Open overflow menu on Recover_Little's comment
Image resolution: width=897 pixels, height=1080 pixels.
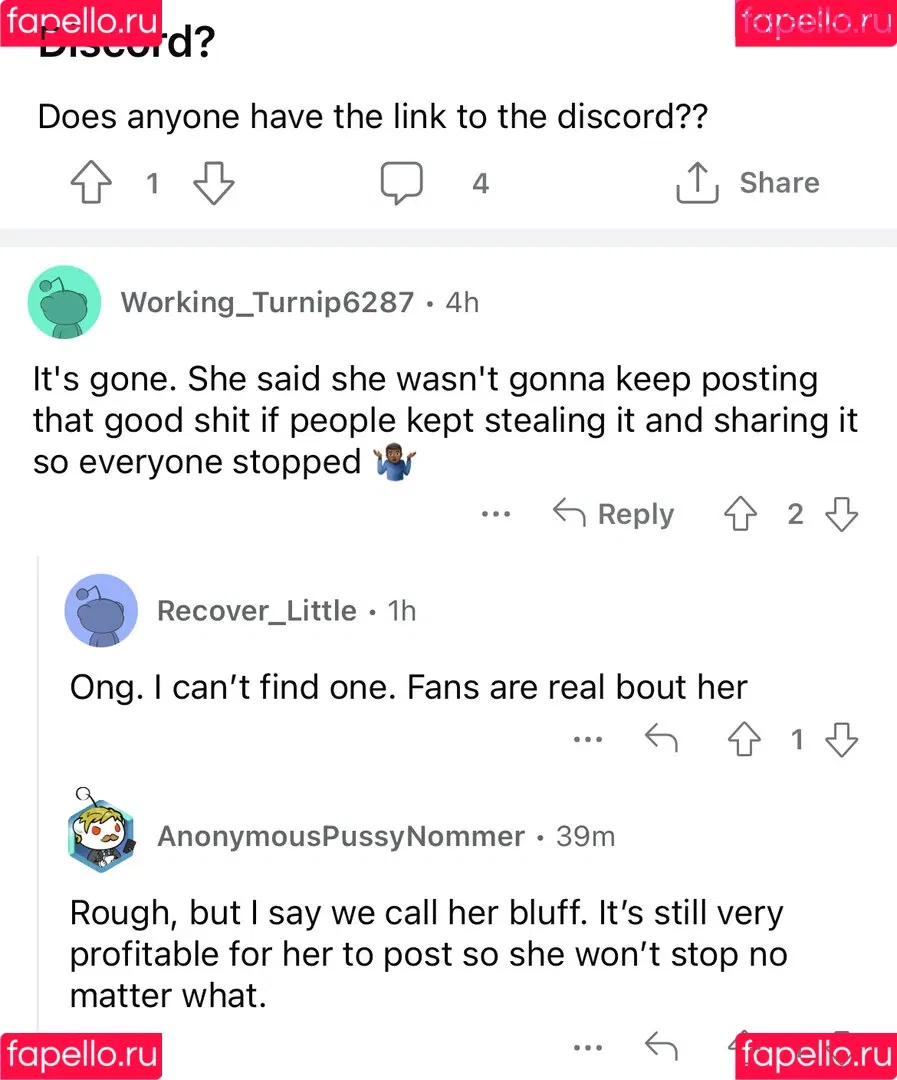(588, 740)
